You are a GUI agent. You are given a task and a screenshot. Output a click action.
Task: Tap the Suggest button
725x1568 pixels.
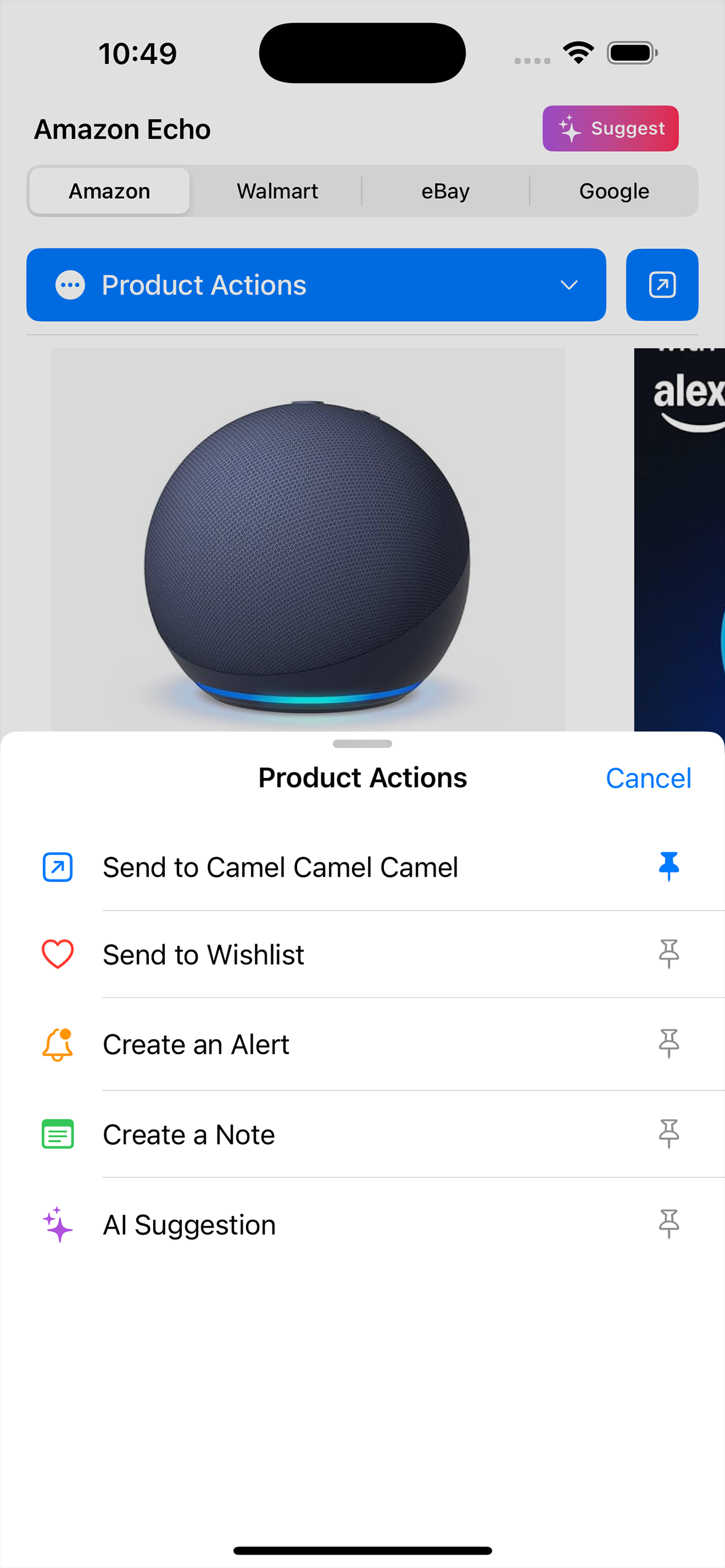(x=610, y=129)
